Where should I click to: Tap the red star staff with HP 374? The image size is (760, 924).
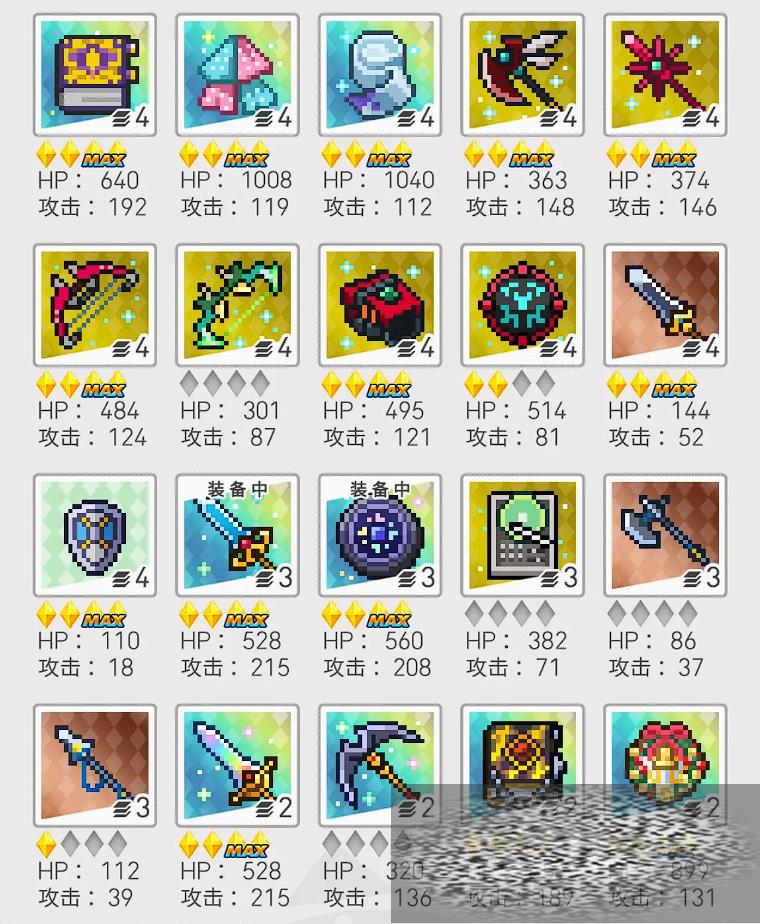click(665, 76)
